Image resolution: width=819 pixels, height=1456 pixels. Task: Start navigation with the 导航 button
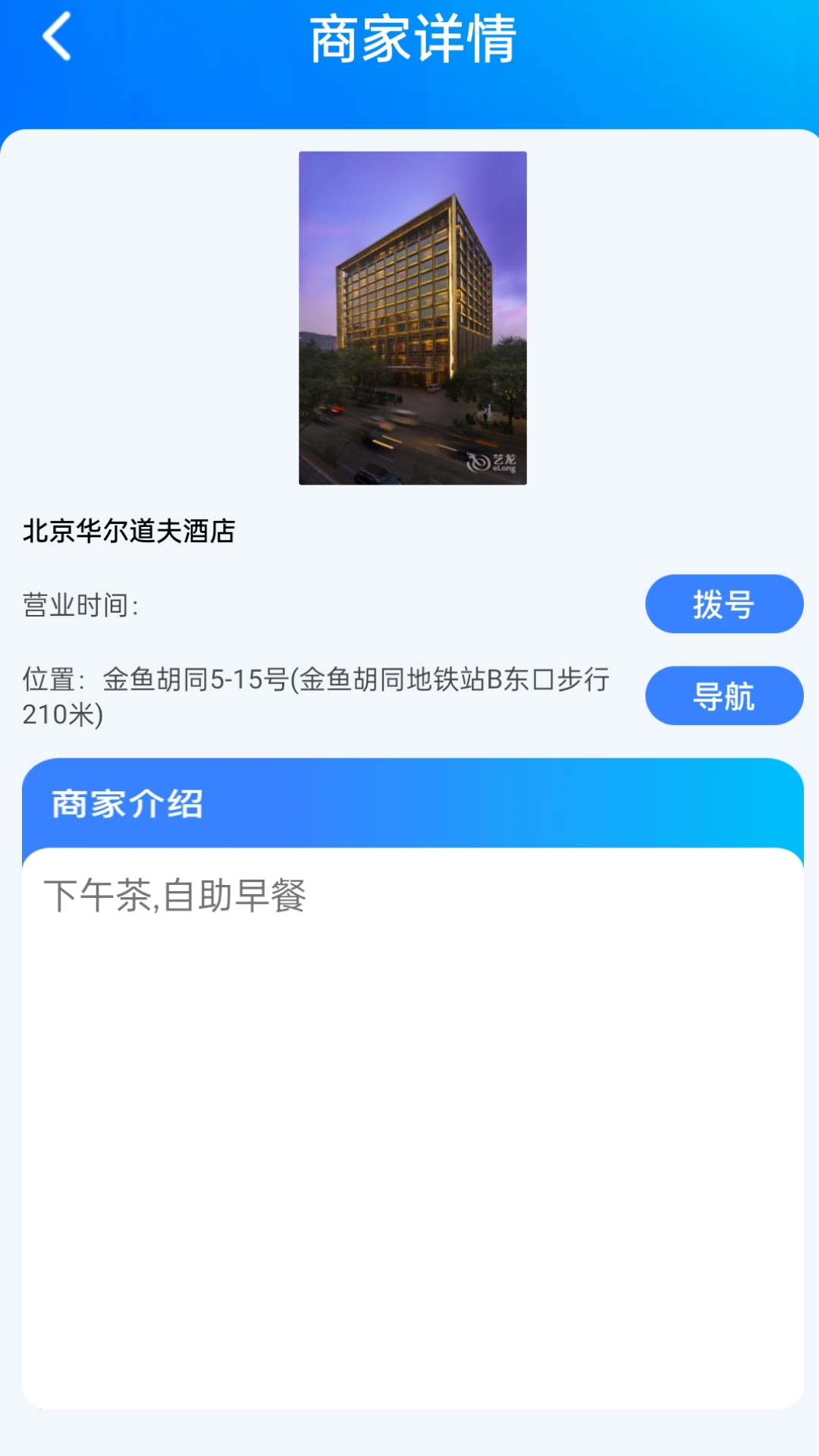click(723, 695)
